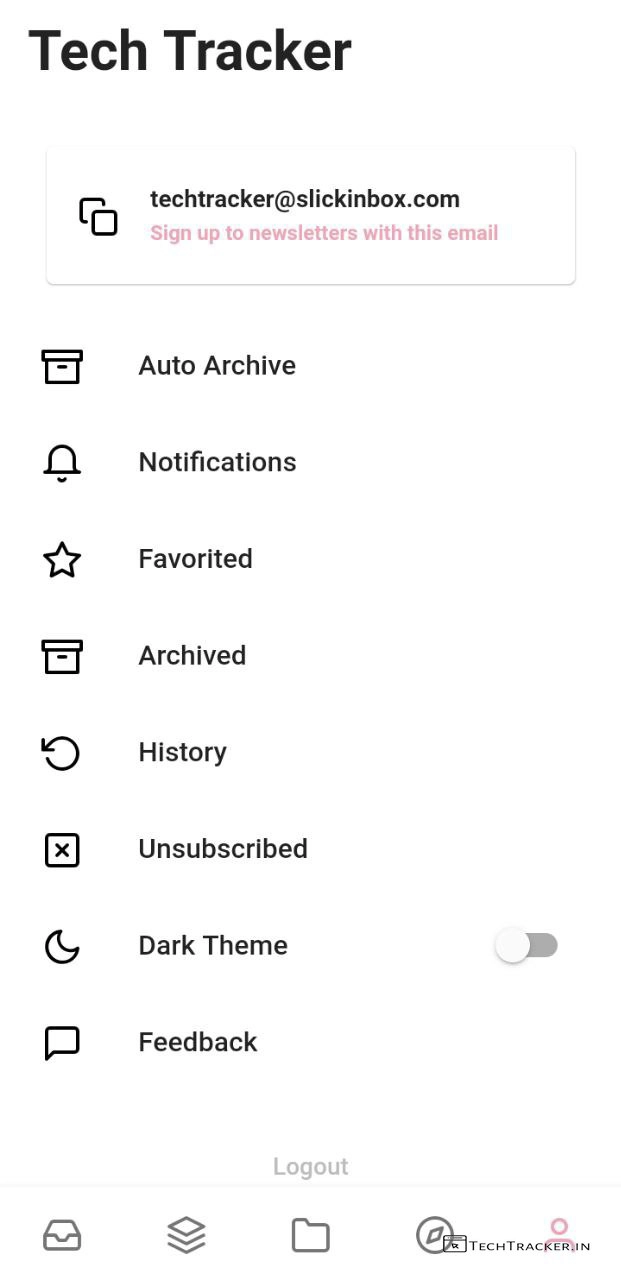
Task: Select the profile tab
Action: click(559, 1232)
